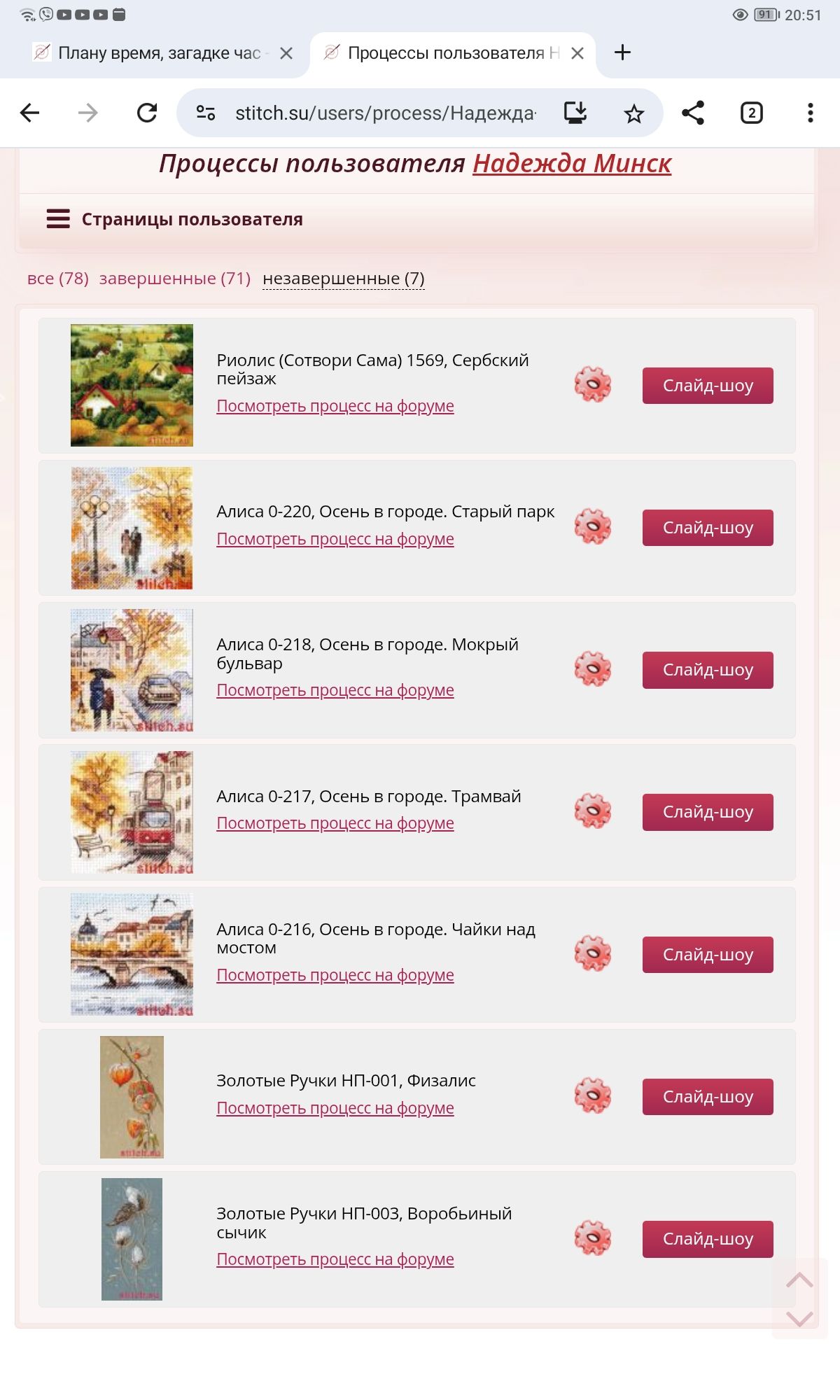Bookmark this page with the star
This screenshot has width=840, height=1400.
[633, 113]
